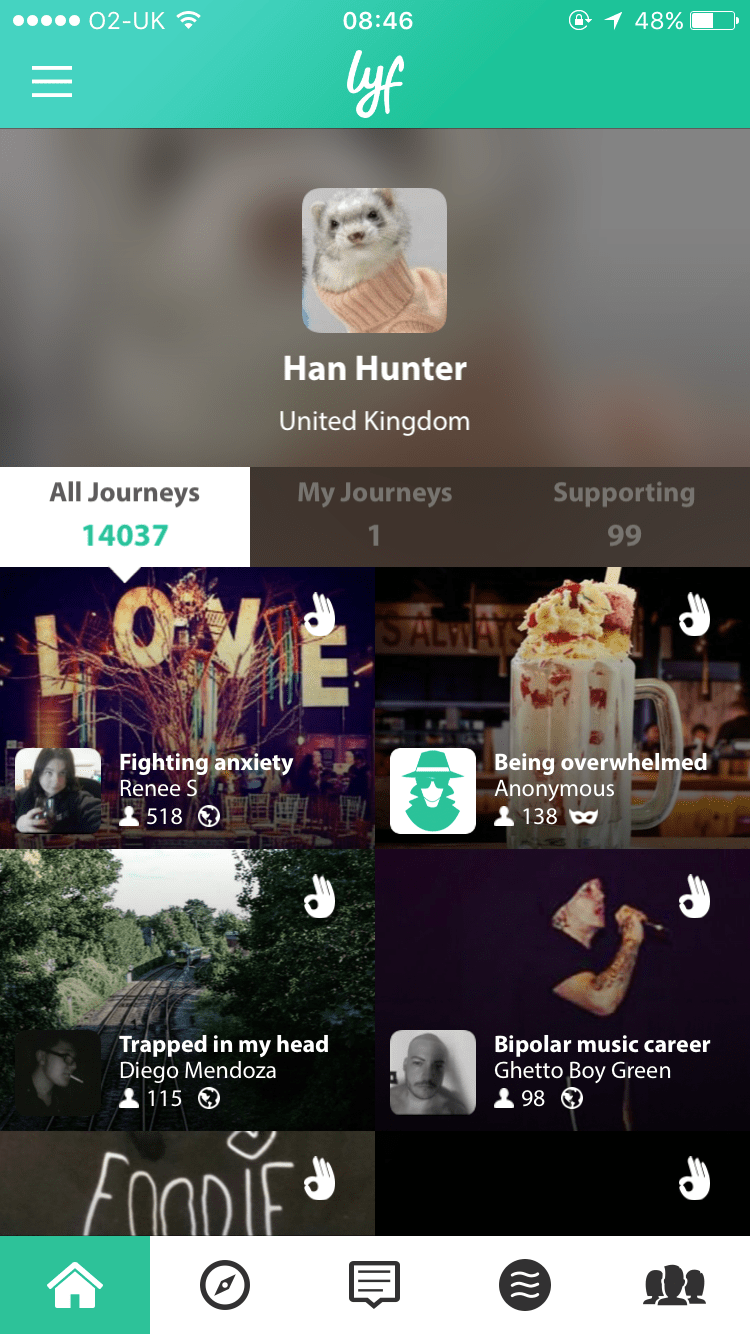The image size is (750, 1334).
Task: Open the waves icon tab
Action: (525, 1285)
